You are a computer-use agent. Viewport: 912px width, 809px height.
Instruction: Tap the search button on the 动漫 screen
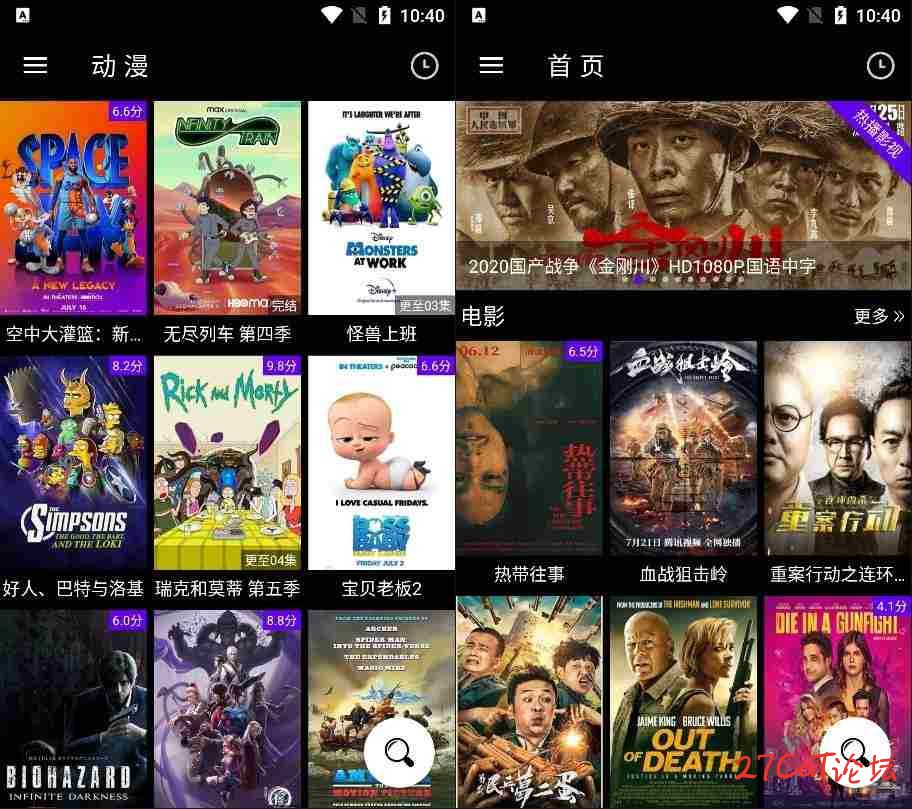[x=399, y=751]
